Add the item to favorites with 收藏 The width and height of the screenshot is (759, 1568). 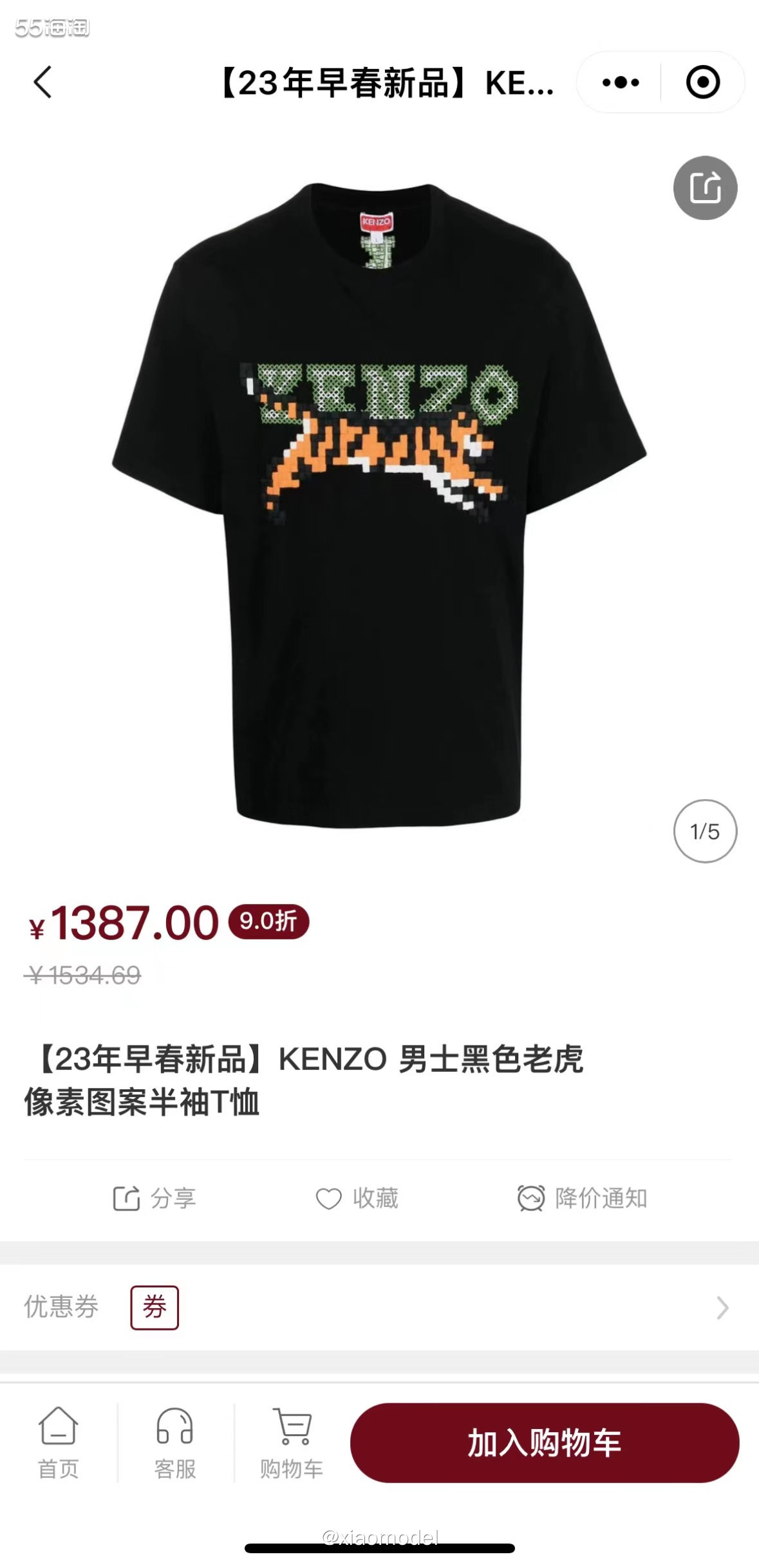click(x=357, y=1199)
